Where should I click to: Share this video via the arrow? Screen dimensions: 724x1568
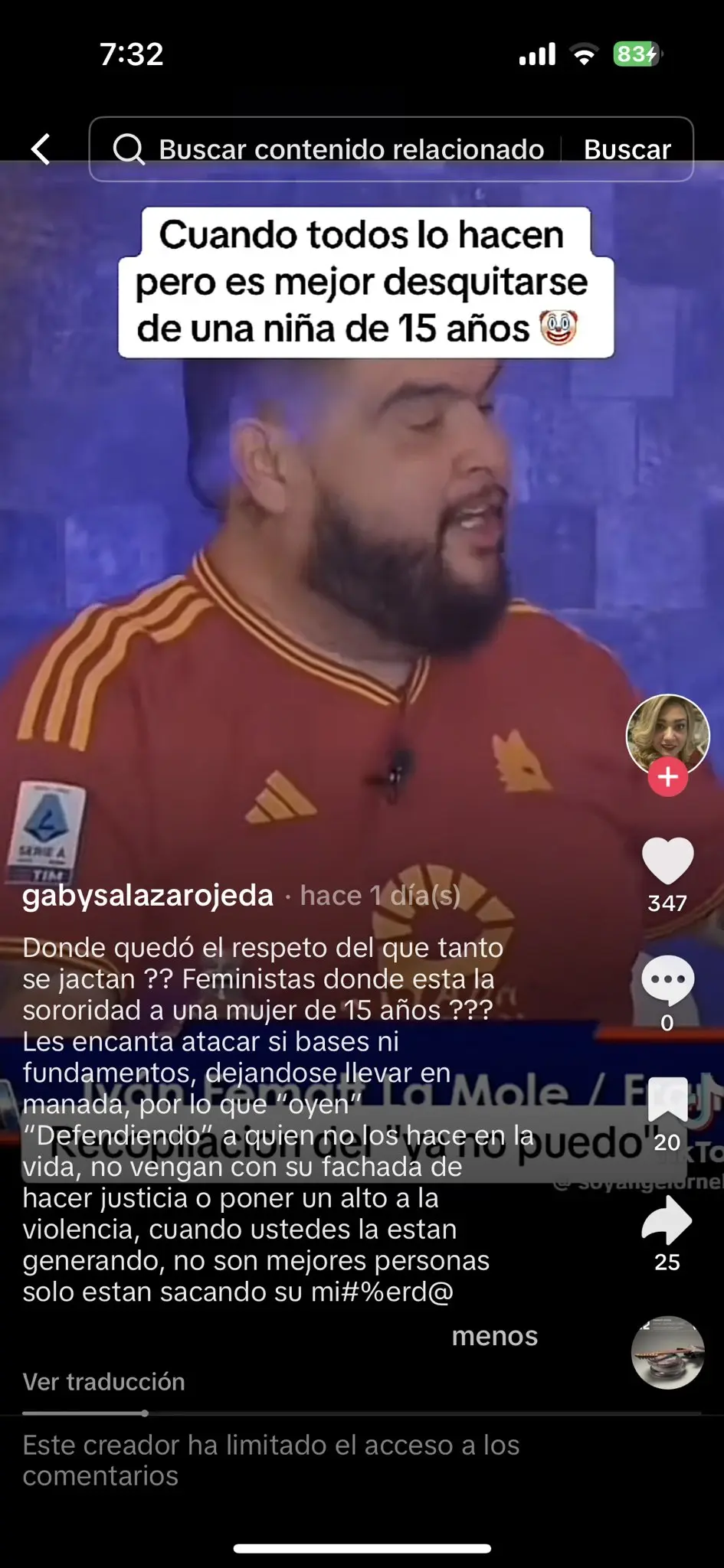tap(667, 1220)
